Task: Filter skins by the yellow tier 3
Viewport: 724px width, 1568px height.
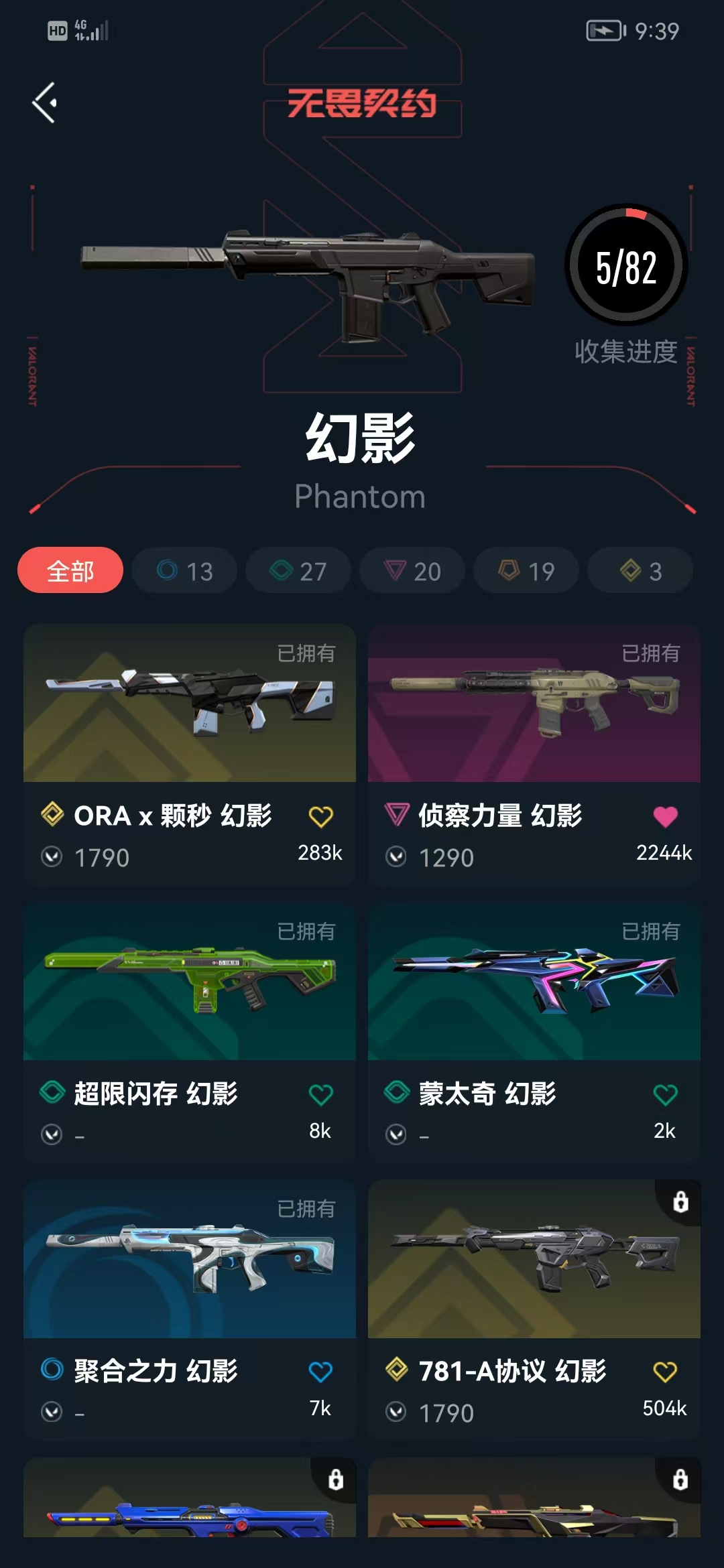Action: [640, 571]
